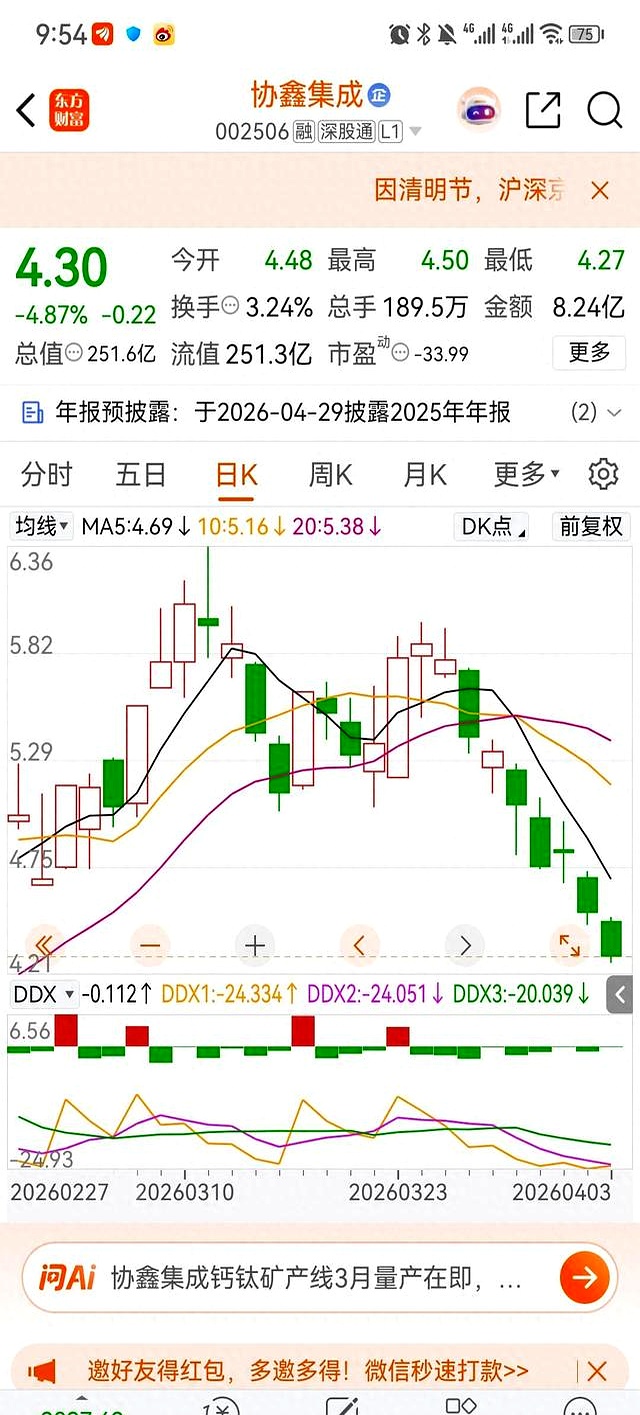This screenshot has width=640, height=1415.
Task: Change the 前复权 adjustment setting
Action: coord(591,526)
